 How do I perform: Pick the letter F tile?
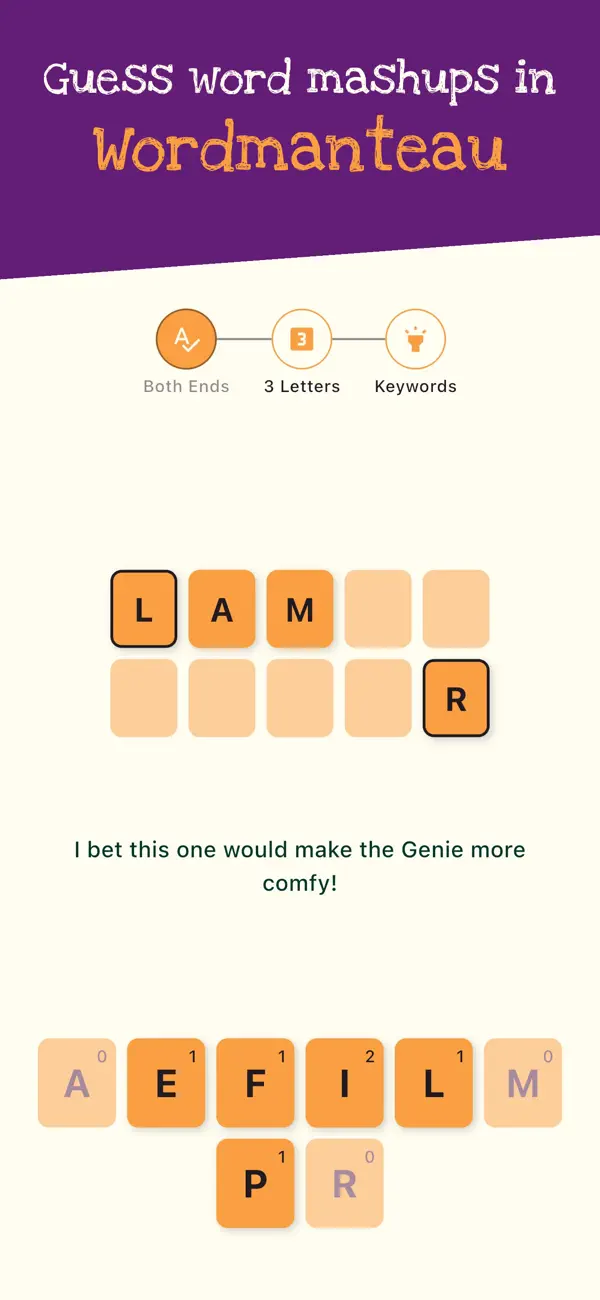click(x=255, y=1083)
